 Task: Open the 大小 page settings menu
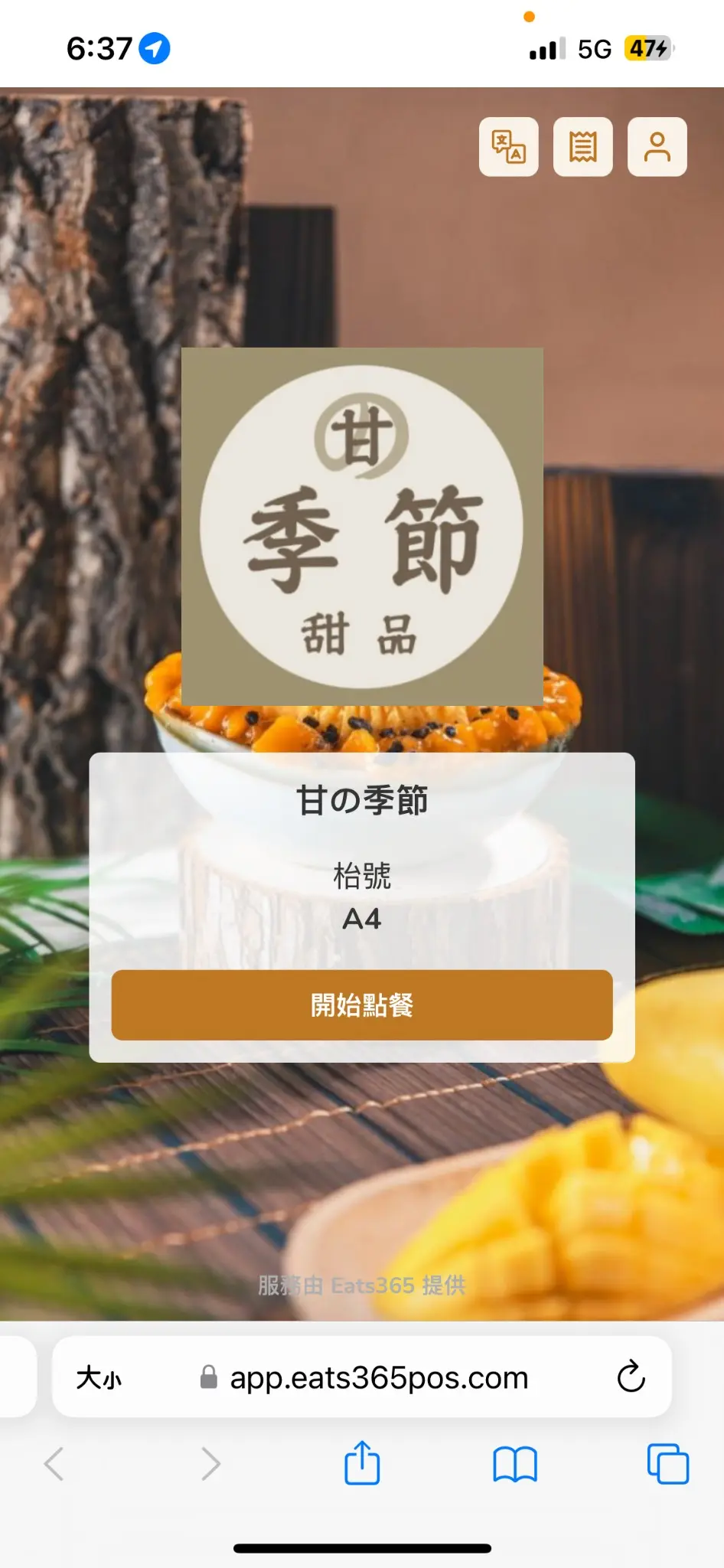click(99, 1378)
